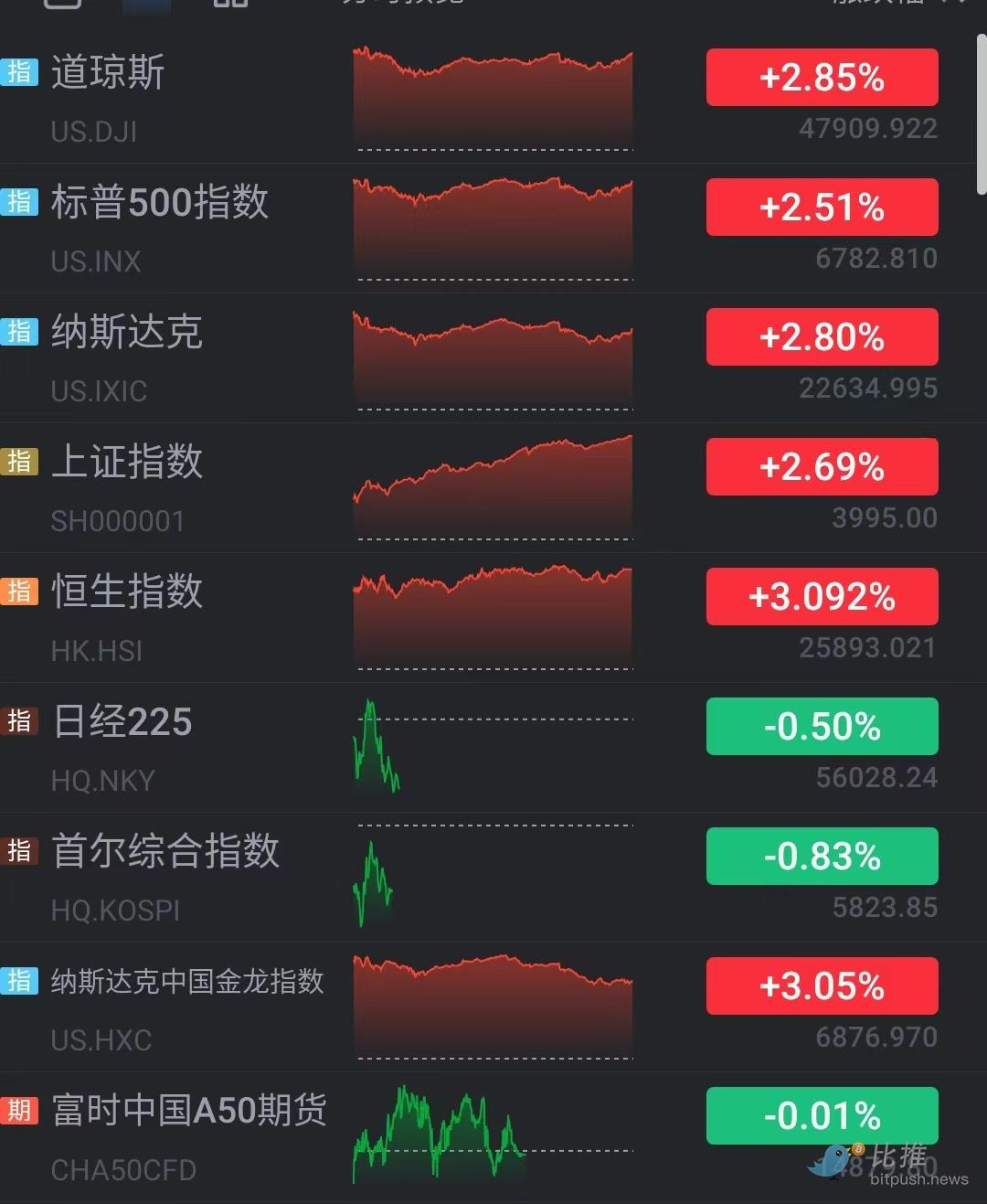Open 恒生指数 HK.HSI quote

(126, 592)
